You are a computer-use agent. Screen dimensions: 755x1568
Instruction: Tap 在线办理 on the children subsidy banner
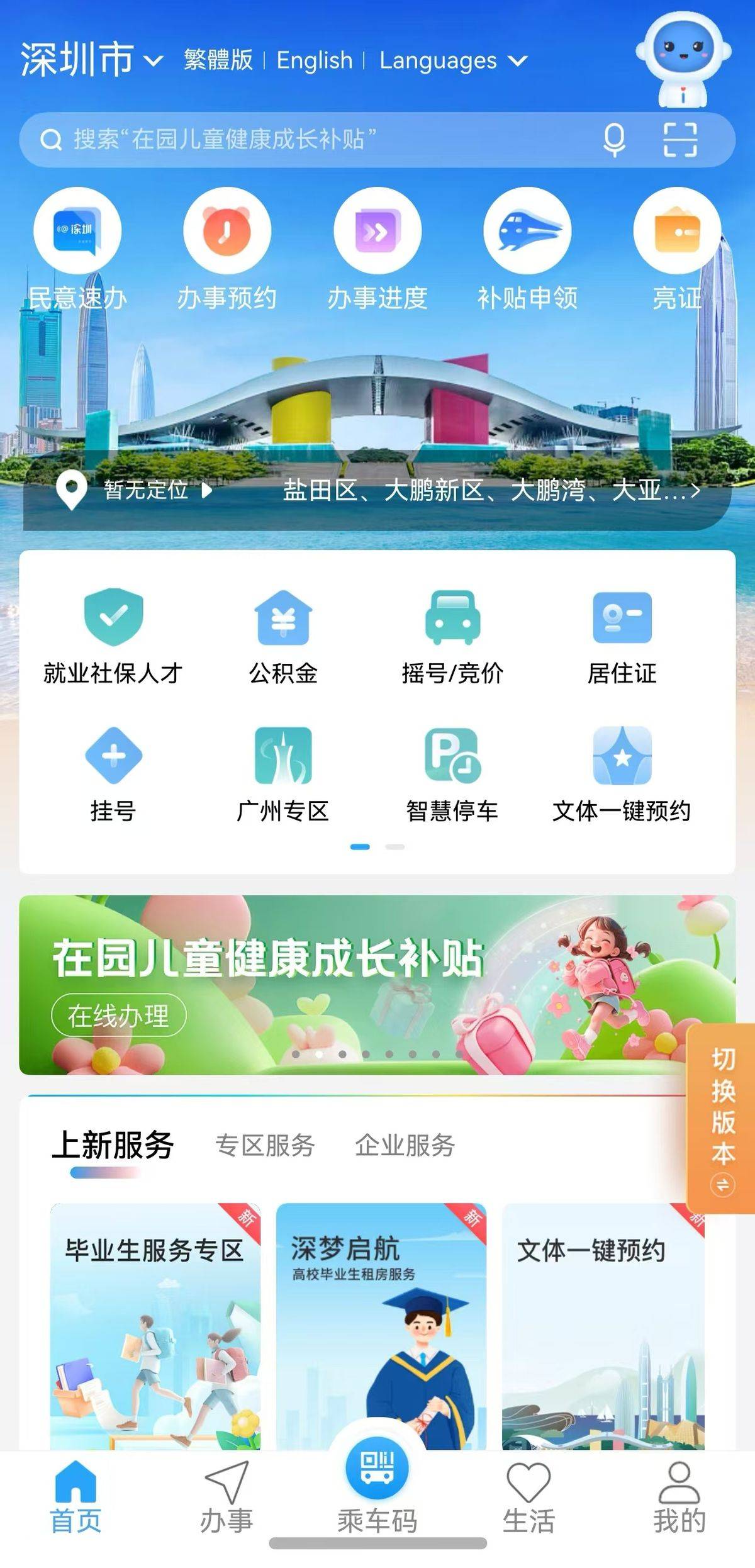coord(118,1015)
